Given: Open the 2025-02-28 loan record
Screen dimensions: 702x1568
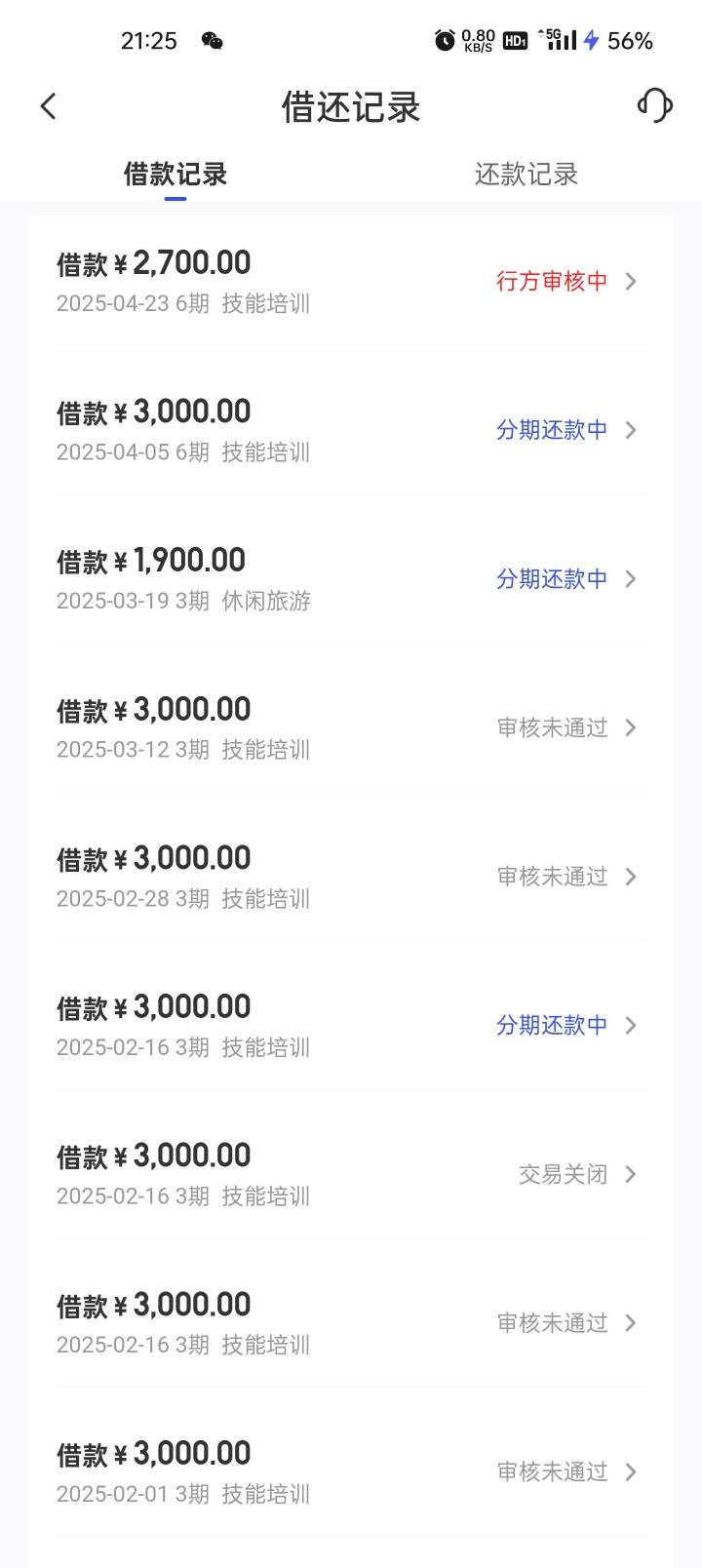Looking at the screenshot, I should (x=351, y=877).
